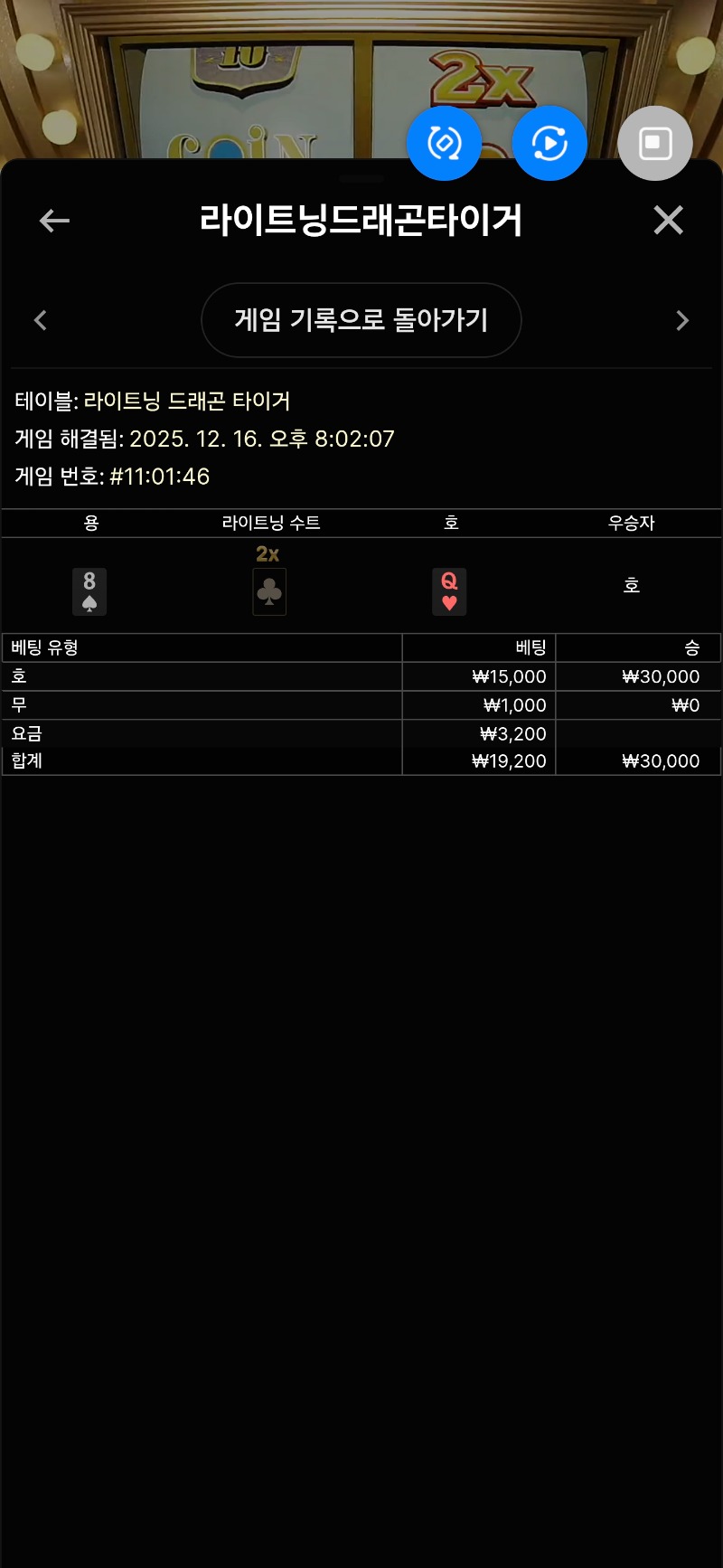723x1568 pixels.
Task: Show the next game record
Action: [682, 320]
